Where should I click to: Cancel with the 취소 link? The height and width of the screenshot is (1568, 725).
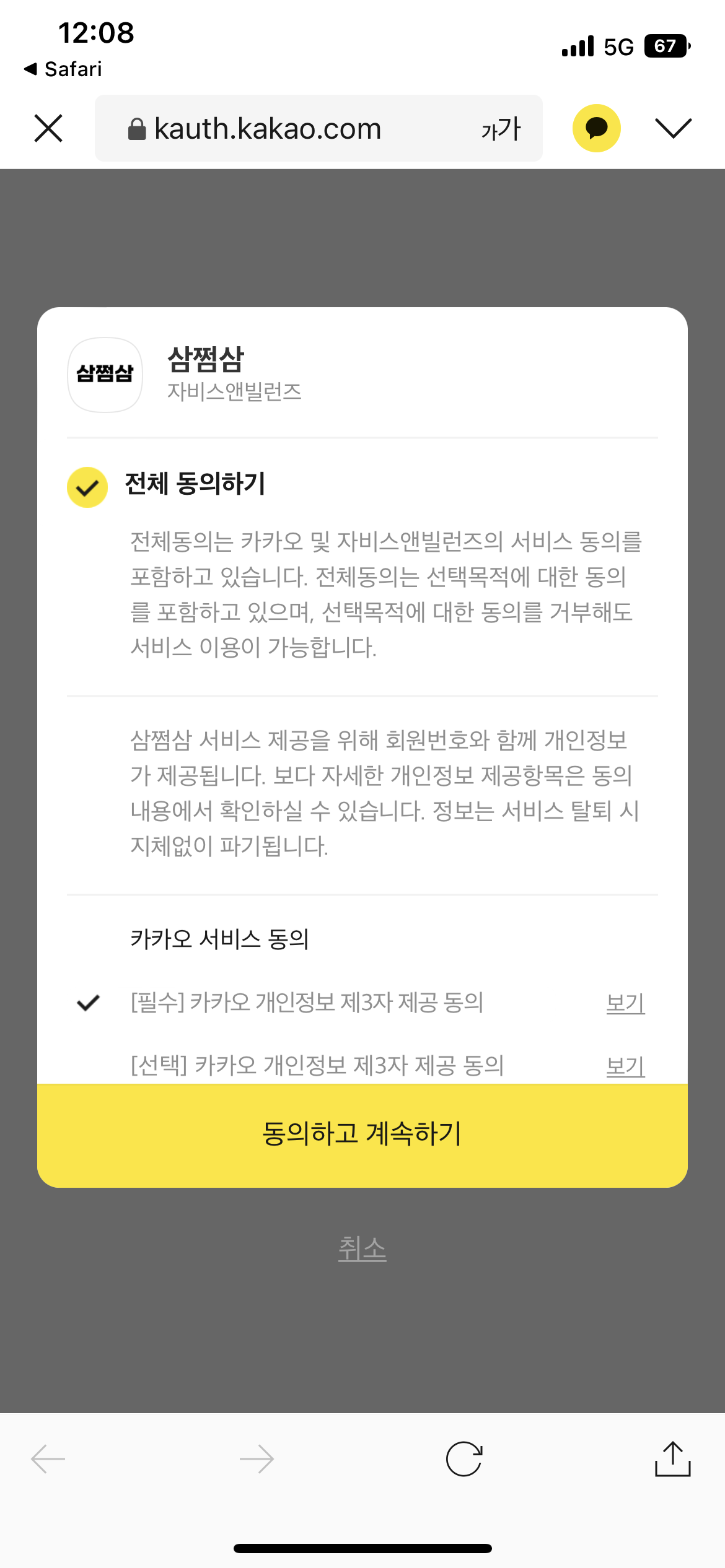pyautogui.click(x=362, y=1248)
